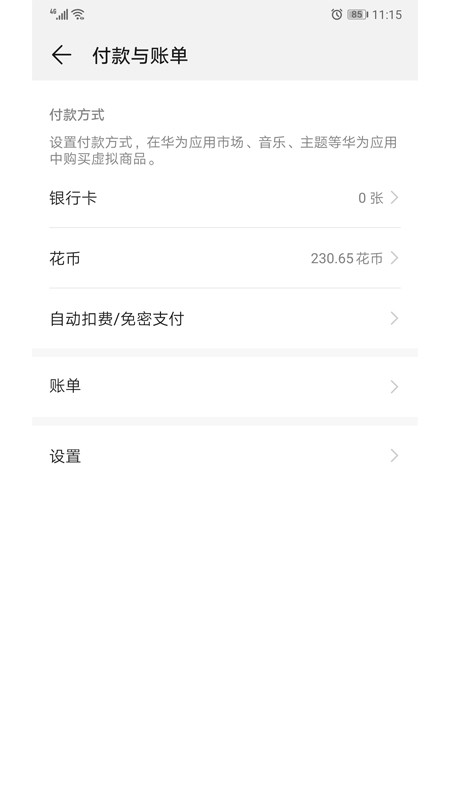Open 自动扣费/免密支付 settings
Image resolution: width=450 pixels, height=800 pixels.
click(x=224, y=319)
